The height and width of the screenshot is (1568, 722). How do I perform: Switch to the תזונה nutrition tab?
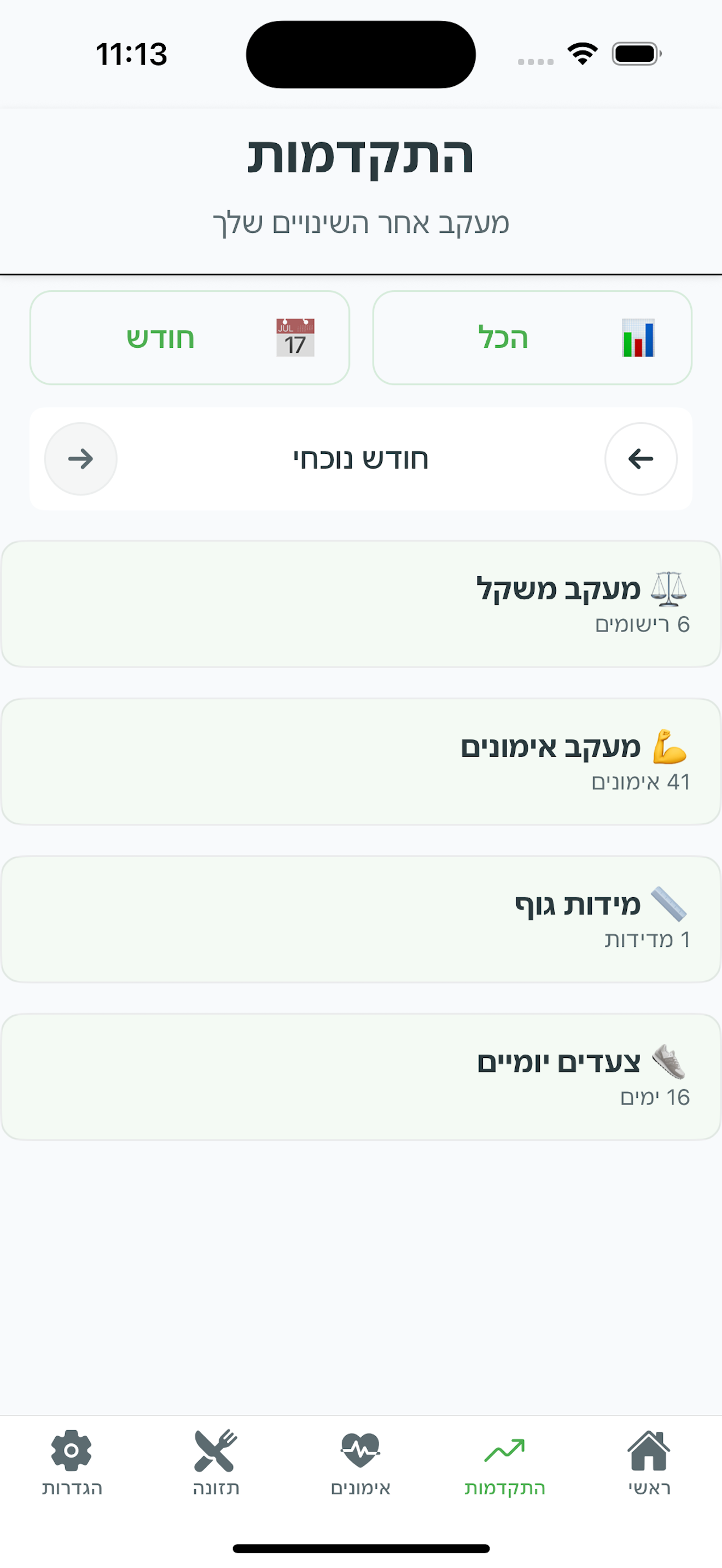216,1462
